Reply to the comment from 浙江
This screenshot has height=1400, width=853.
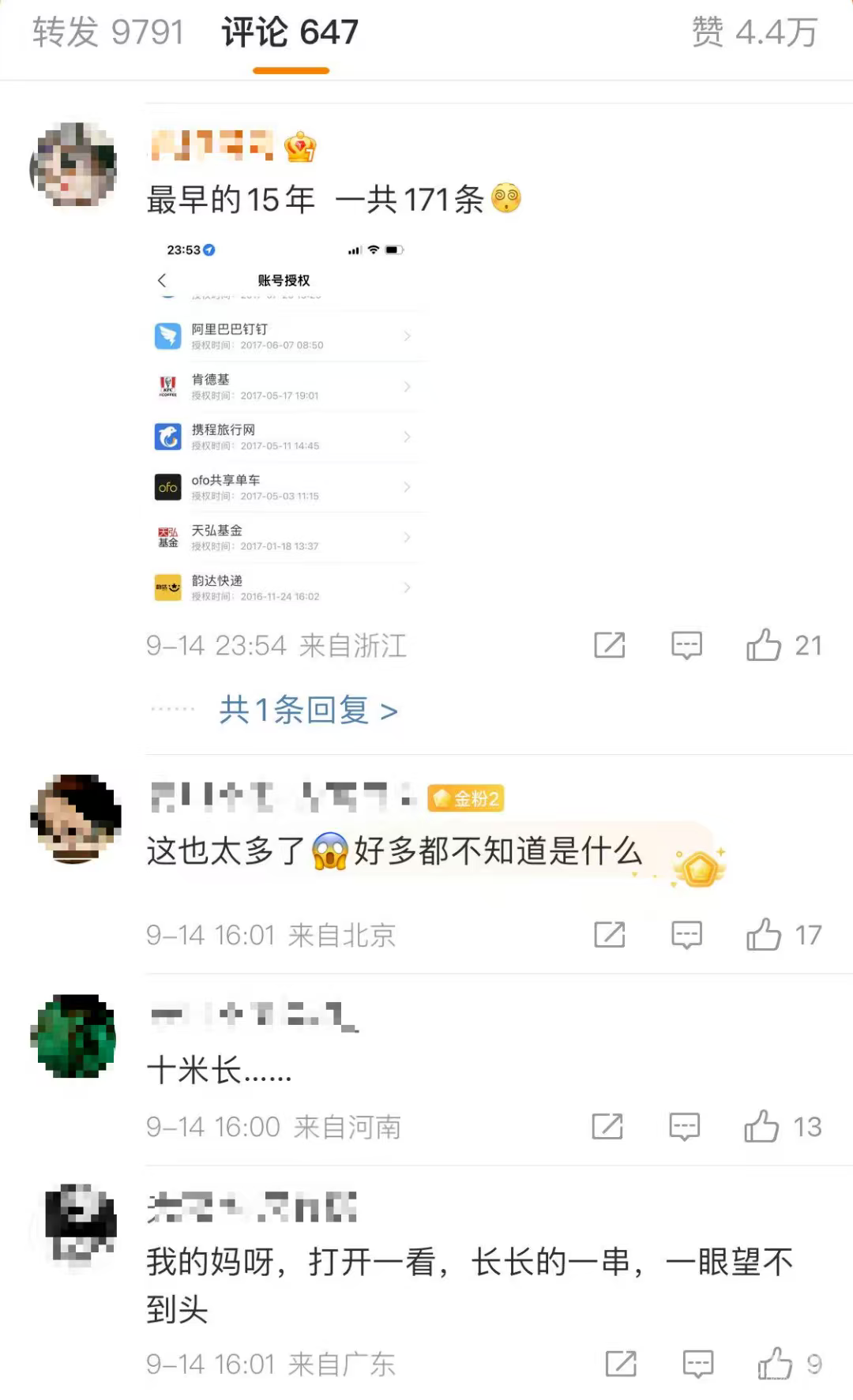point(686,645)
